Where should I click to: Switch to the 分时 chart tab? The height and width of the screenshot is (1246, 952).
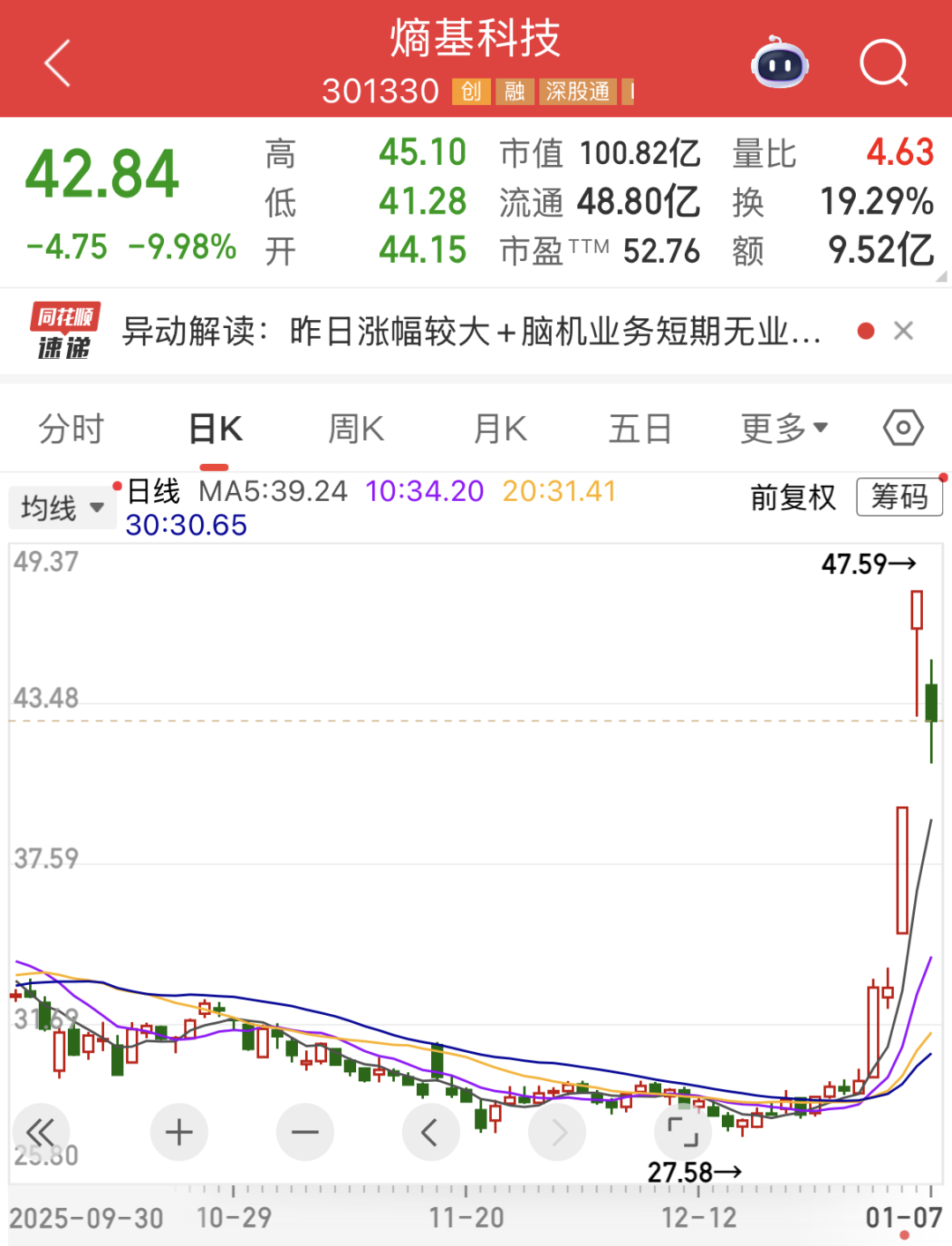pos(71,429)
